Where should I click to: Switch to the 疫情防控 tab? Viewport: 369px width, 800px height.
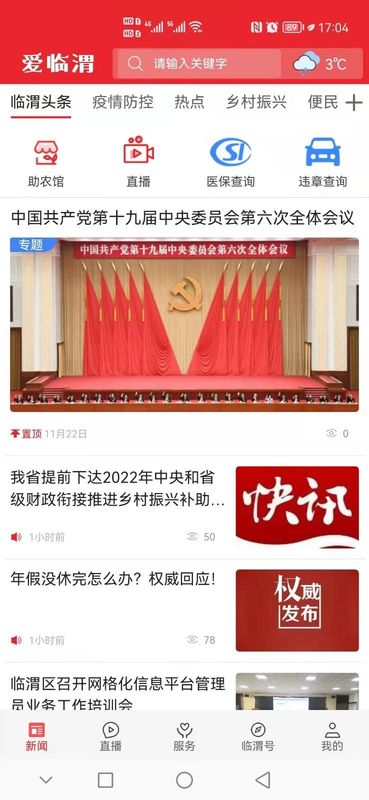(122, 102)
